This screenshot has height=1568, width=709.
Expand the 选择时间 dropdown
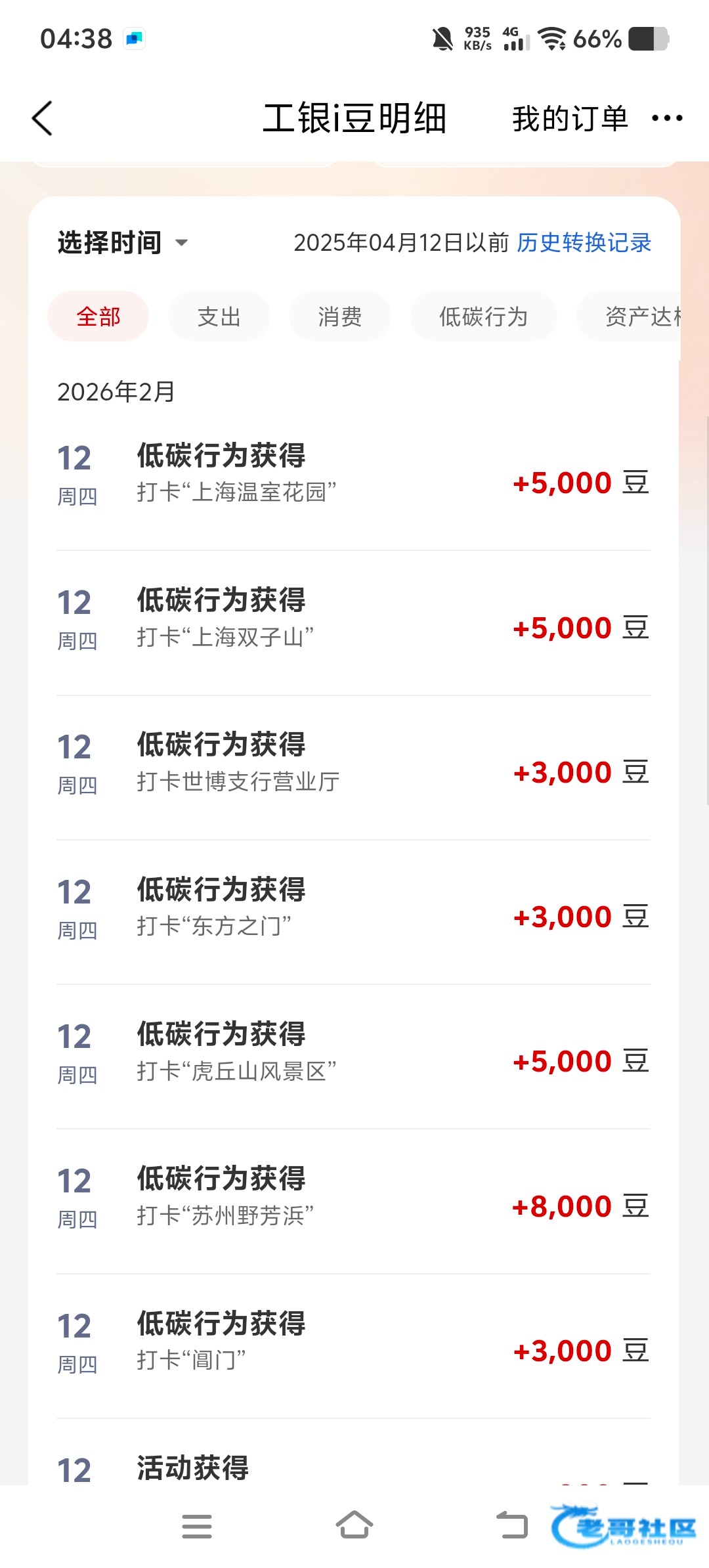pos(123,243)
